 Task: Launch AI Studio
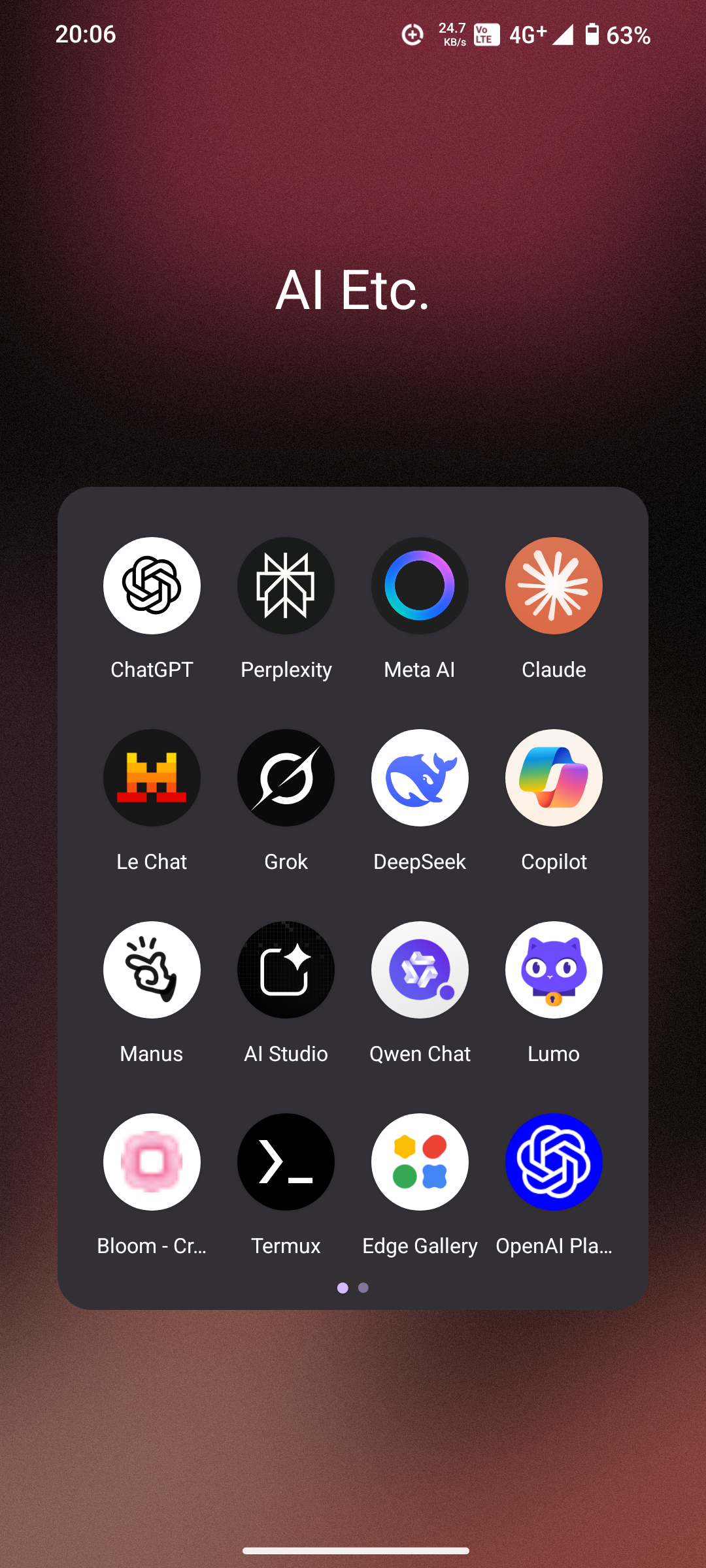(286, 970)
